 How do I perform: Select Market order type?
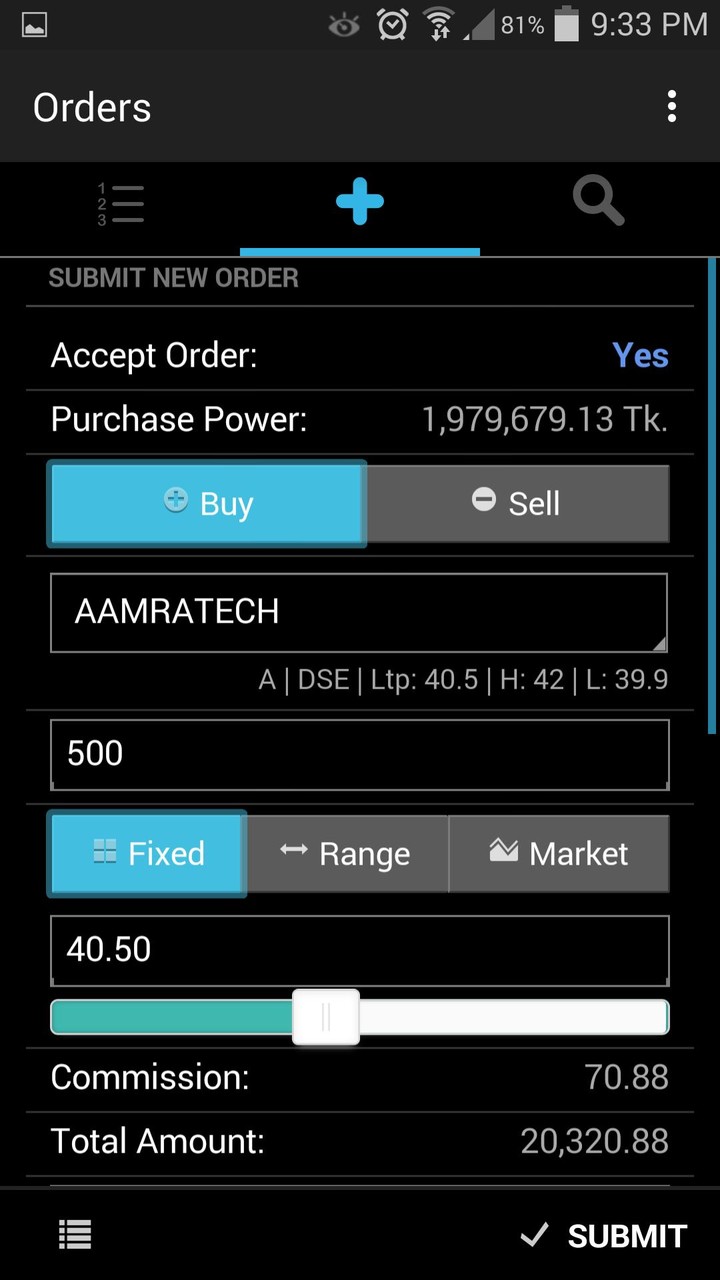point(560,853)
